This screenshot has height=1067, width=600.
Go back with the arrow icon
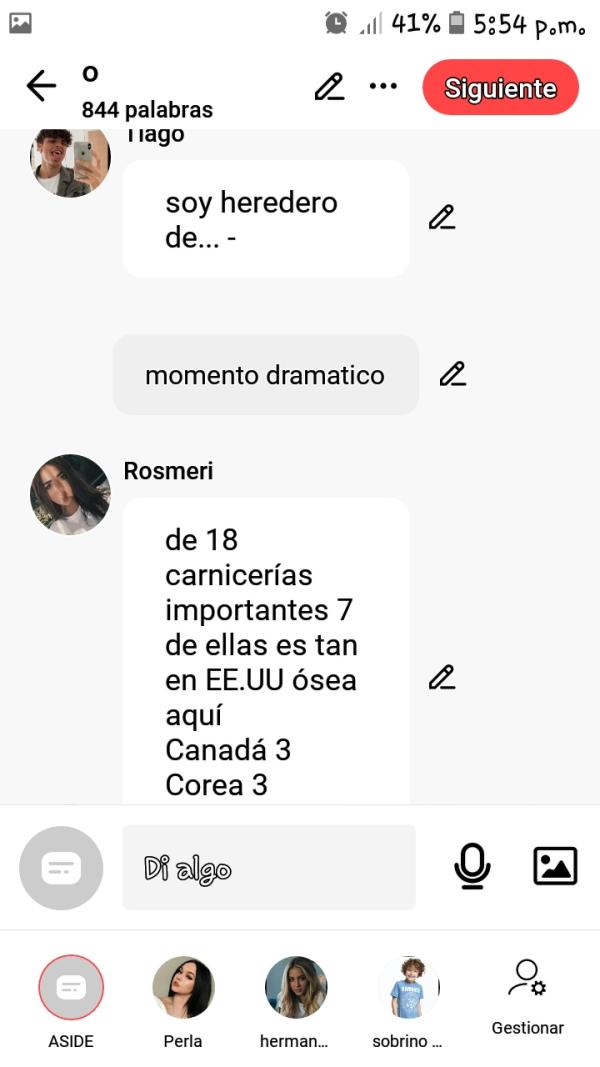point(41,87)
